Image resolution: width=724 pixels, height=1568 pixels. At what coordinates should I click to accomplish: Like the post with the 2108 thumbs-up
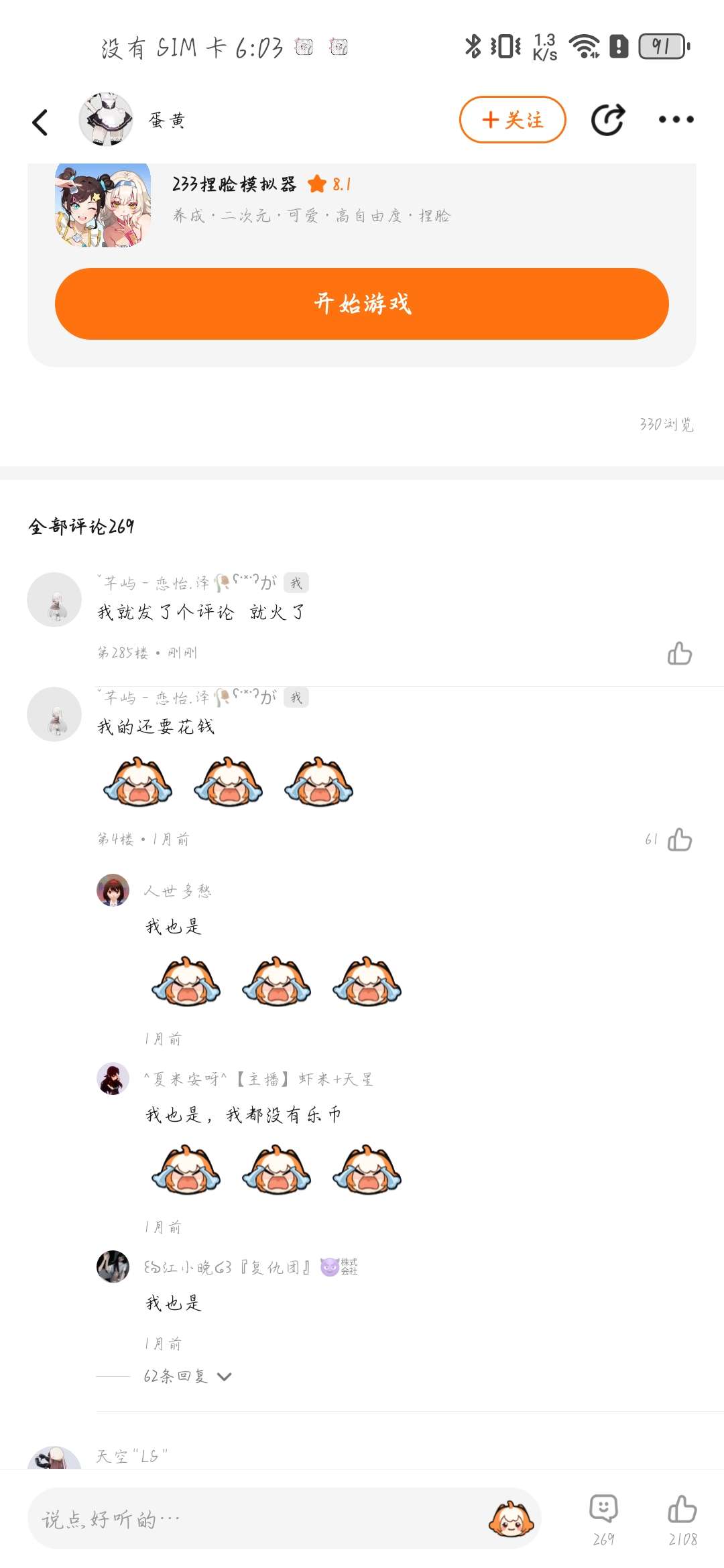[682, 1518]
